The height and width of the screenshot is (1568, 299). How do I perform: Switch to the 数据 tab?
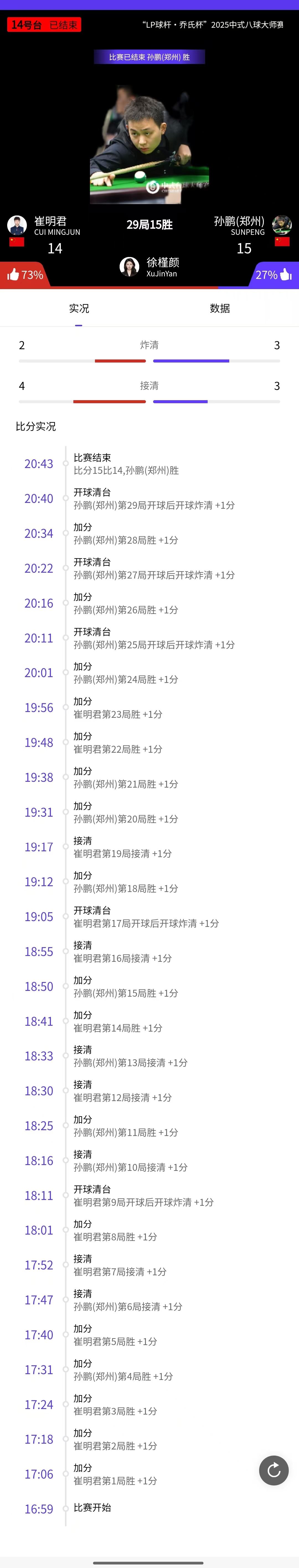click(x=220, y=309)
